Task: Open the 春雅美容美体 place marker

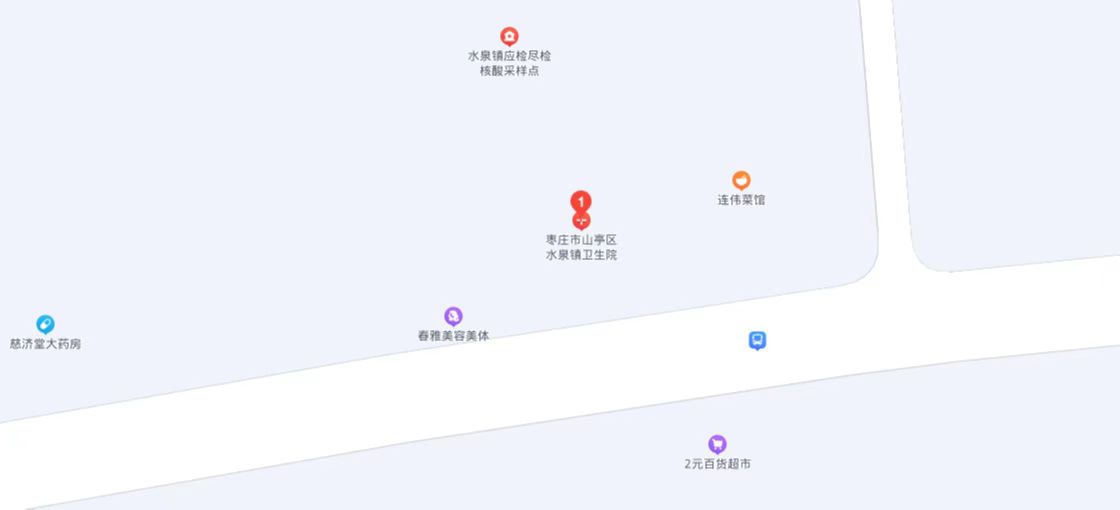Action: pyautogui.click(x=453, y=316)
